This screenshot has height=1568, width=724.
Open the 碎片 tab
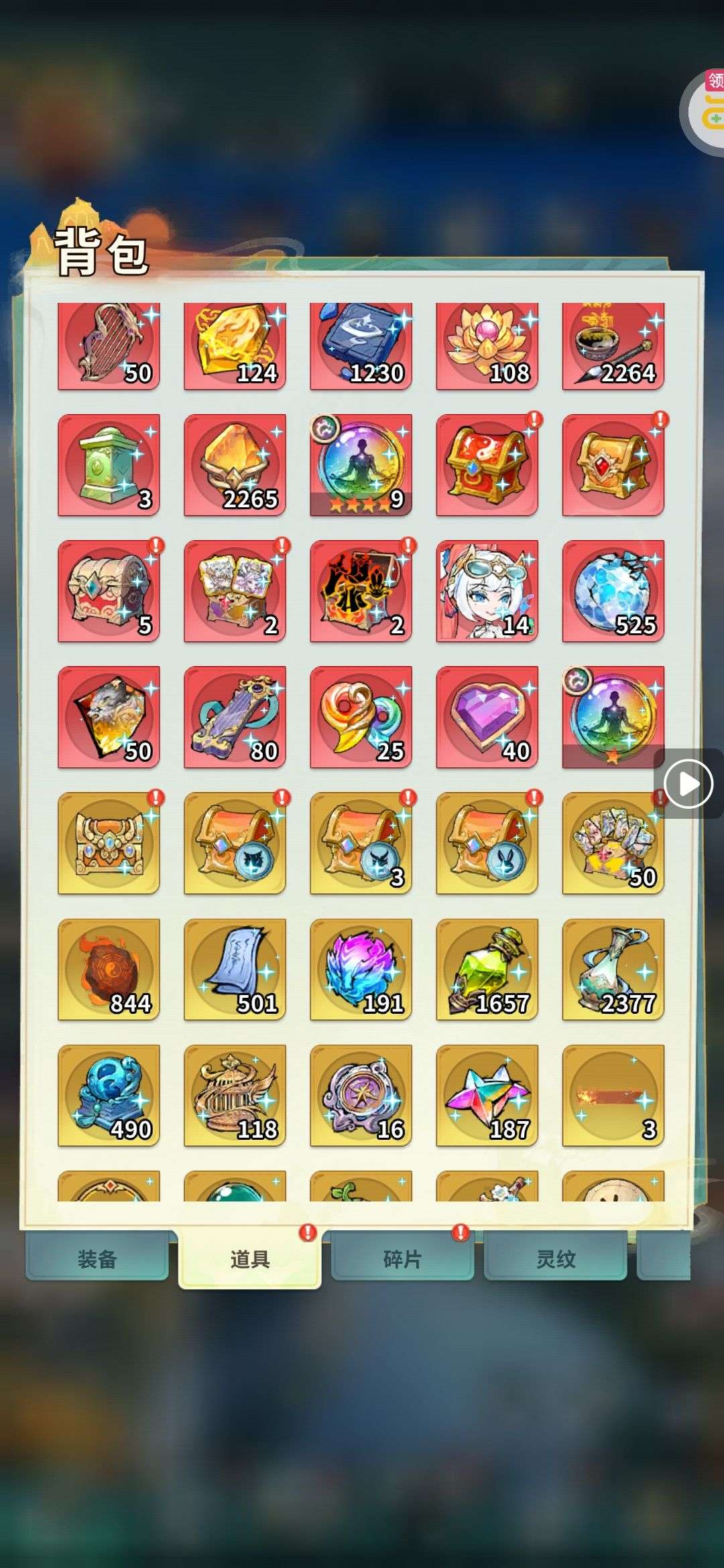click(x=402, y=1258)
